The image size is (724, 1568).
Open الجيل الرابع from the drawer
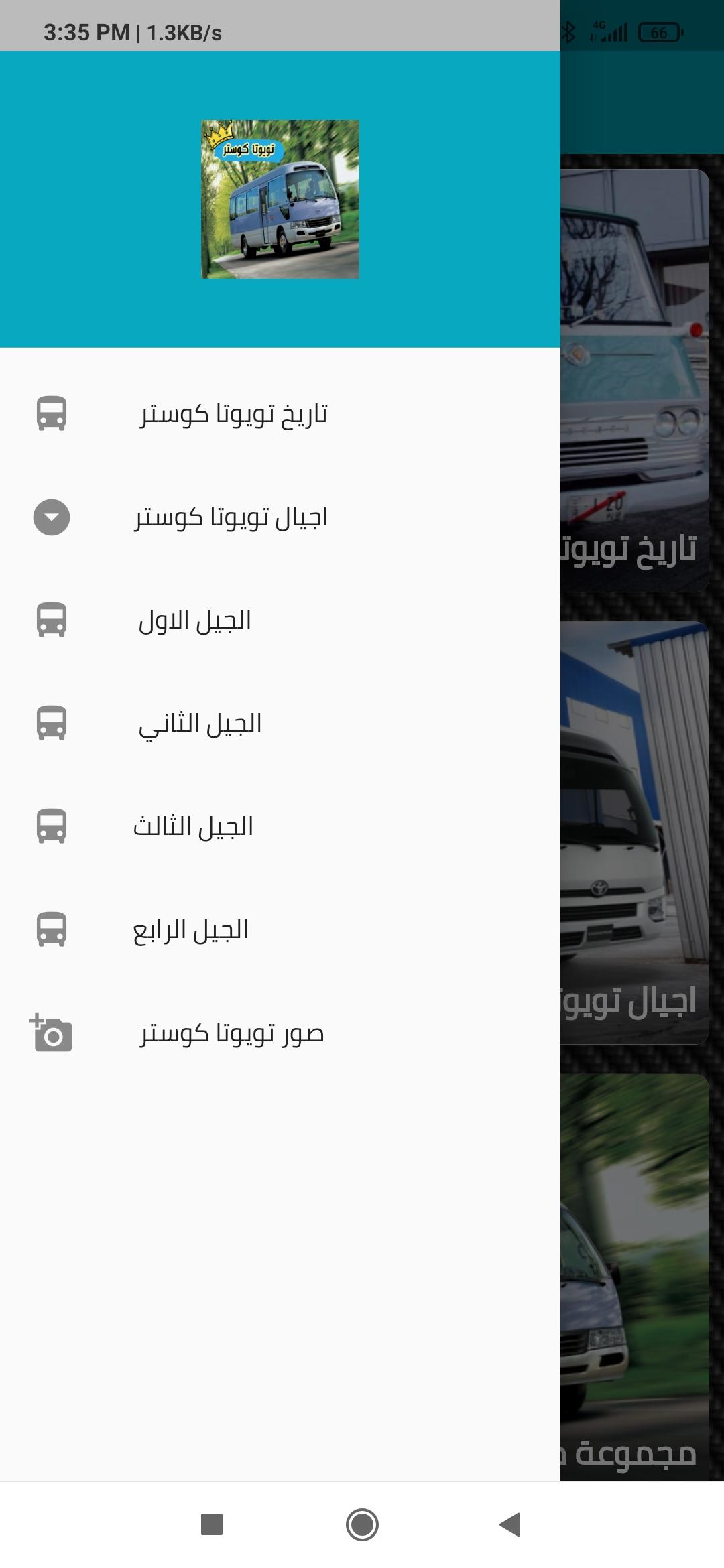194,930
